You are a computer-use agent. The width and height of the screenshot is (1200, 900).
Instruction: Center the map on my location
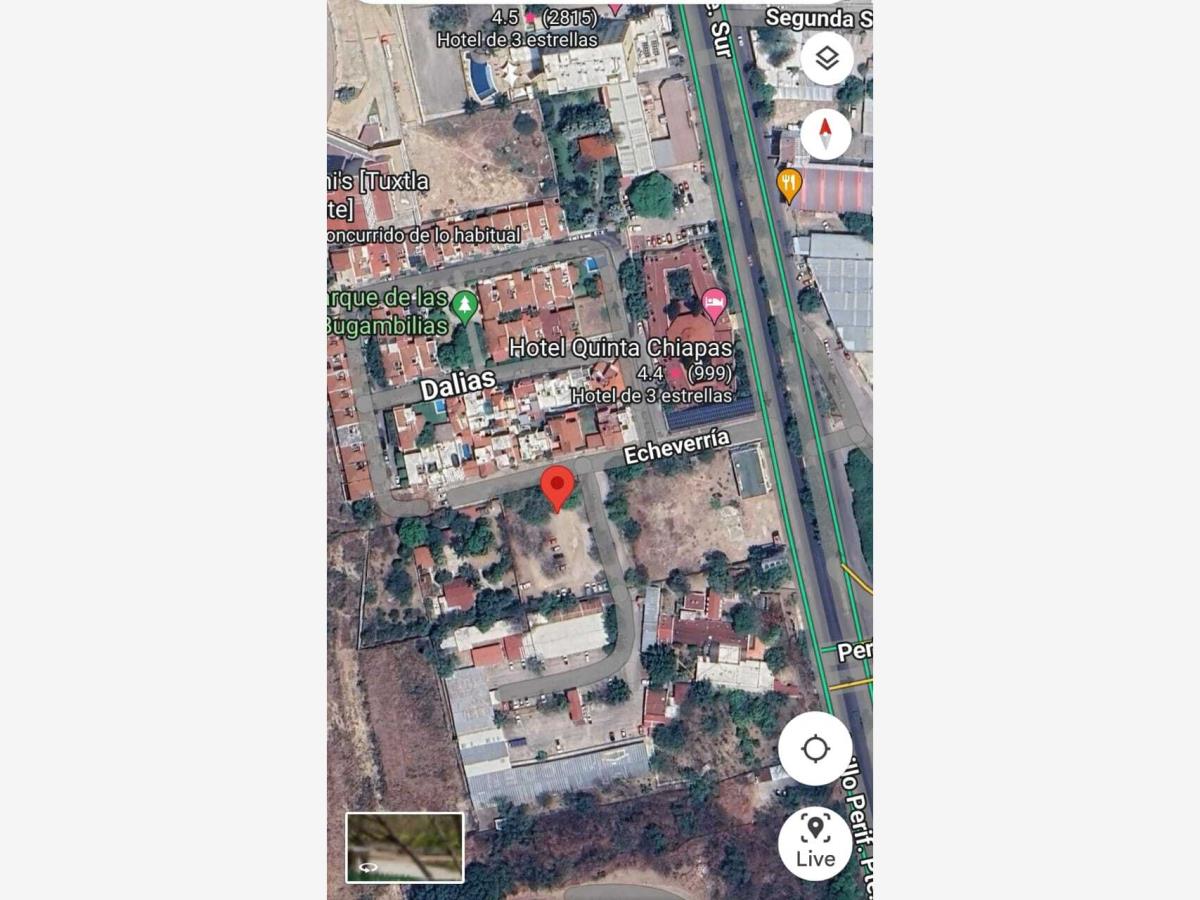(x=815, y=748)
